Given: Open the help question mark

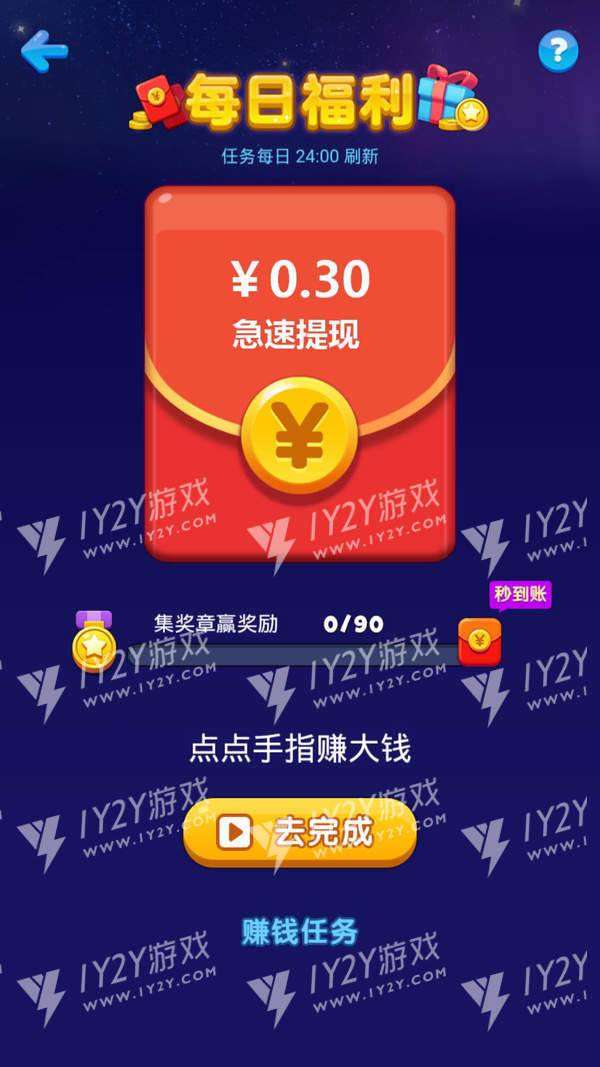Looking at the screenshot, I should [558, 51].
